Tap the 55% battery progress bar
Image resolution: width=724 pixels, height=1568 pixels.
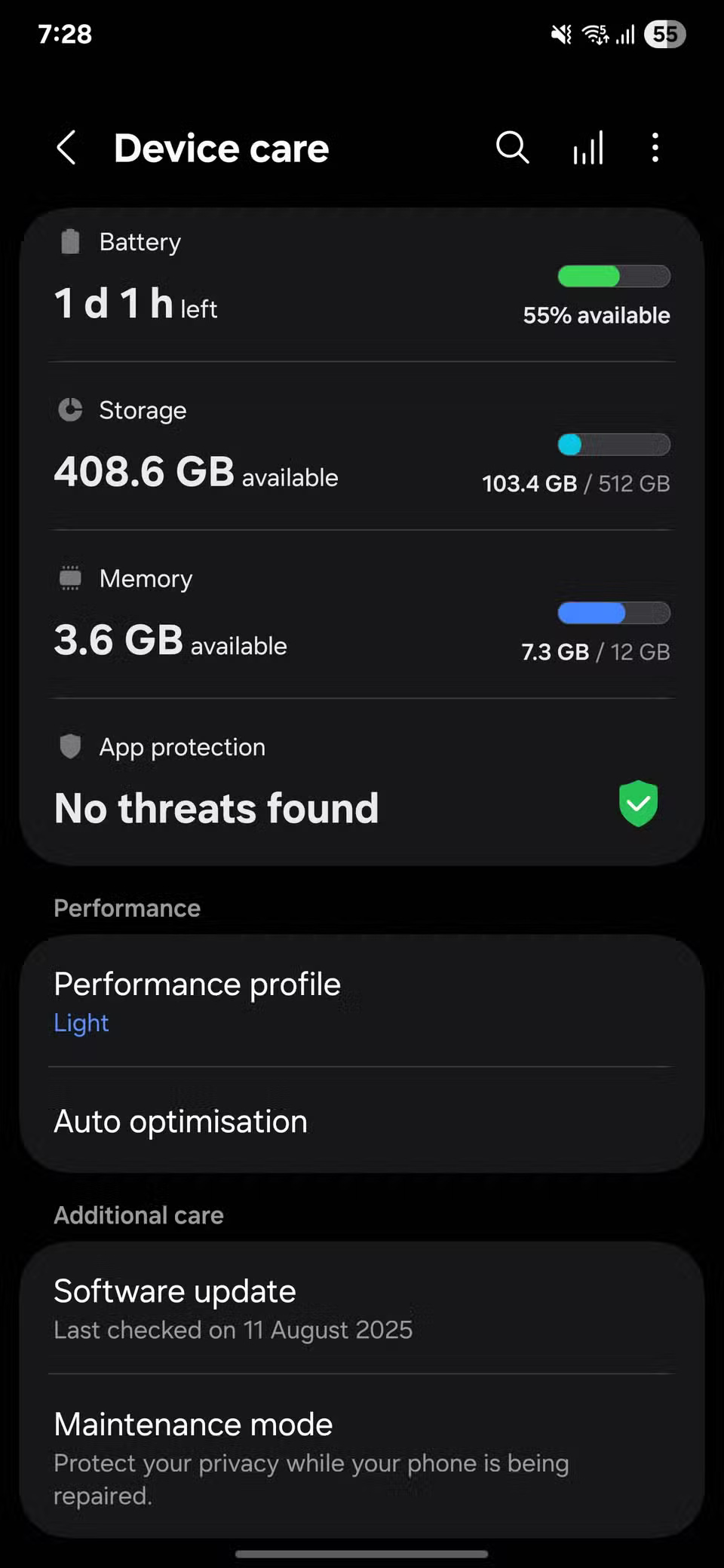[613, 276]
